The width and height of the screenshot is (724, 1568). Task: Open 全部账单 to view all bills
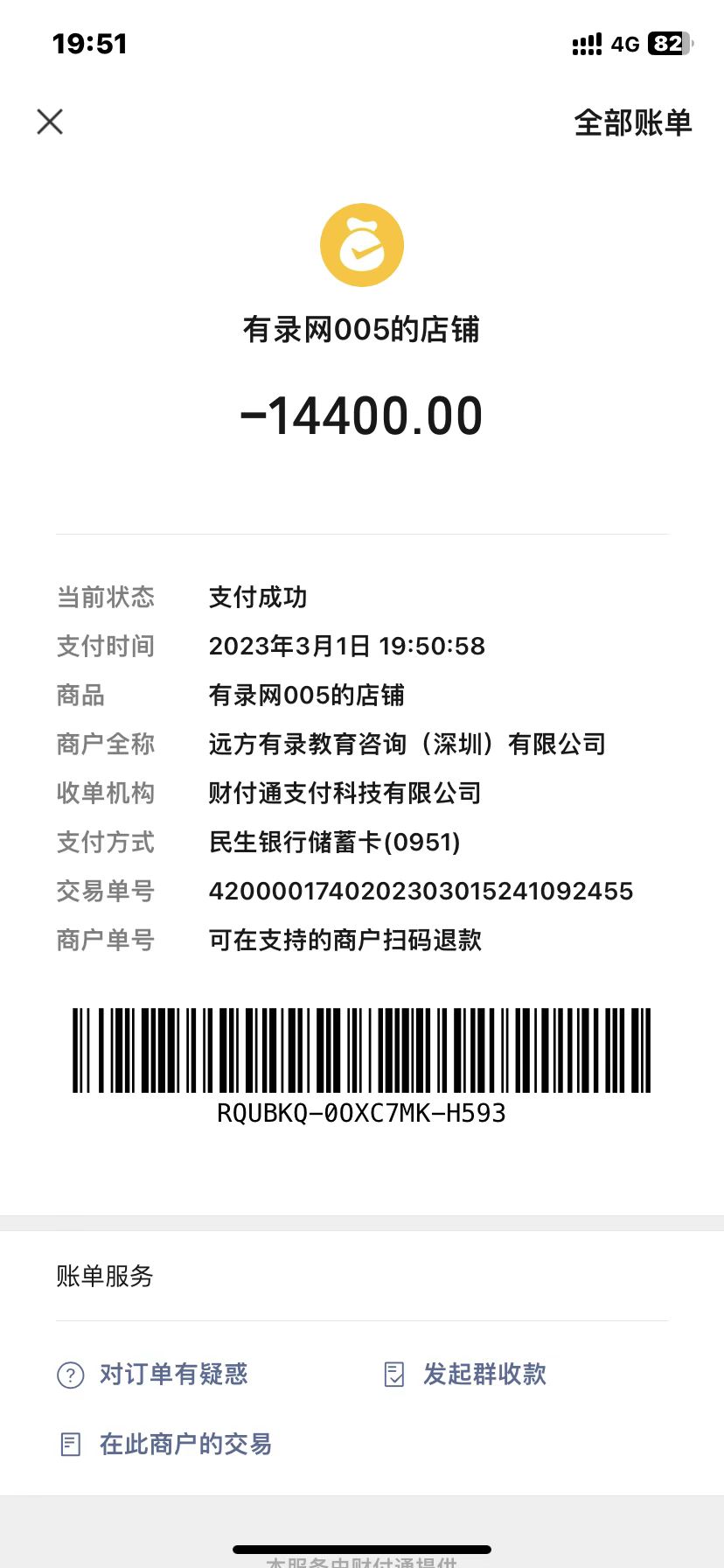[x=632, y=122]
